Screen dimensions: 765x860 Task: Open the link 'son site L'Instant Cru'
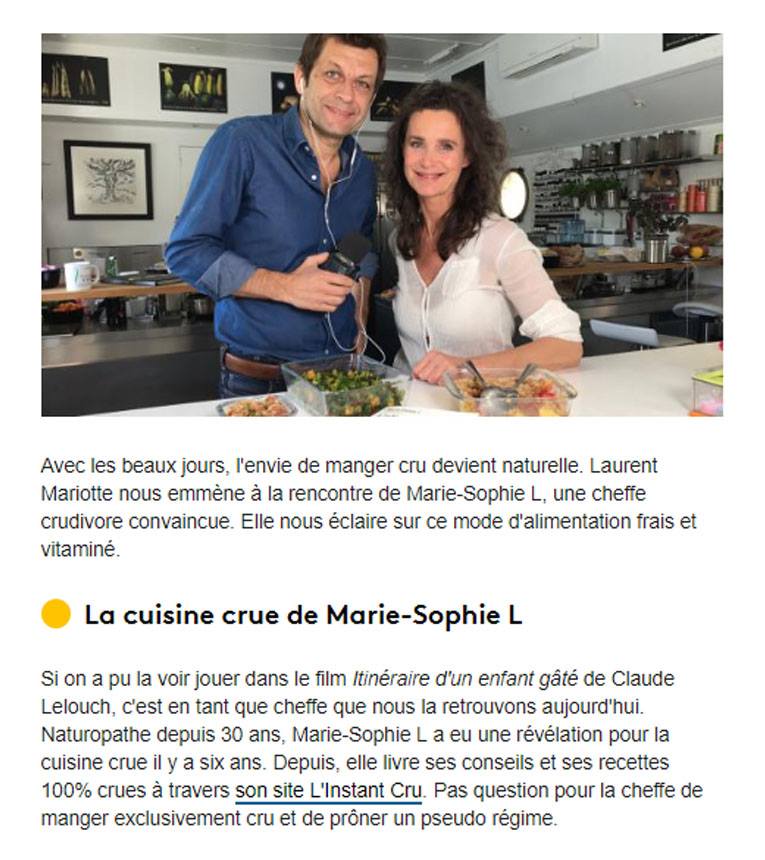328,791
